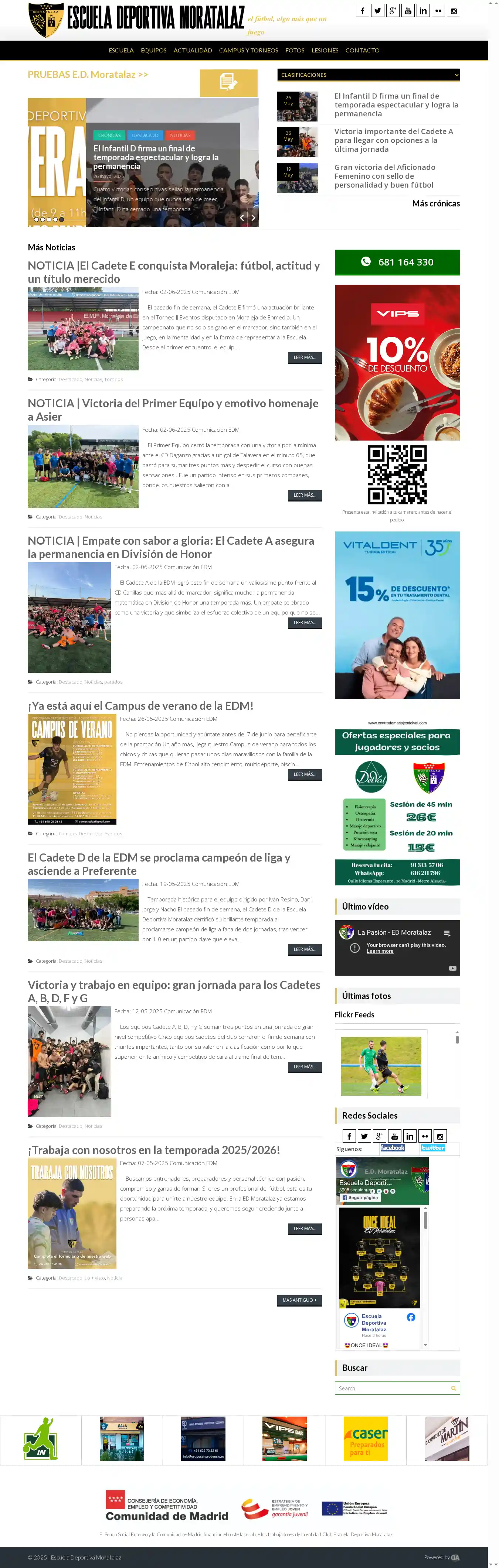The height and width of the screenshot is (1568, 499).
Task: Tap Más crónicas link
Action: click(436, 203)
